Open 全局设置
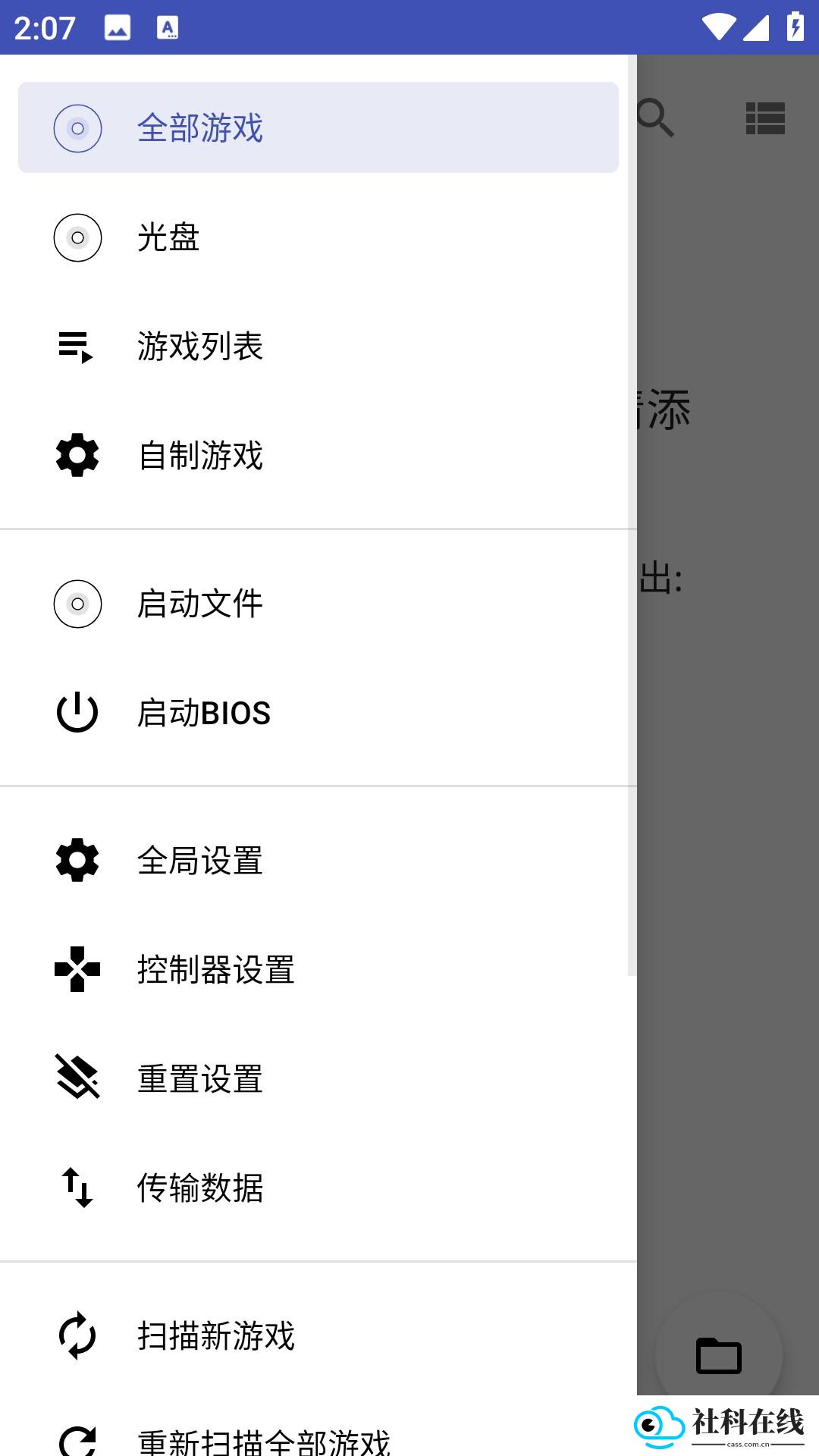Screen dimensions: 819x1456 pyautogui.click(x=318, y=861)
